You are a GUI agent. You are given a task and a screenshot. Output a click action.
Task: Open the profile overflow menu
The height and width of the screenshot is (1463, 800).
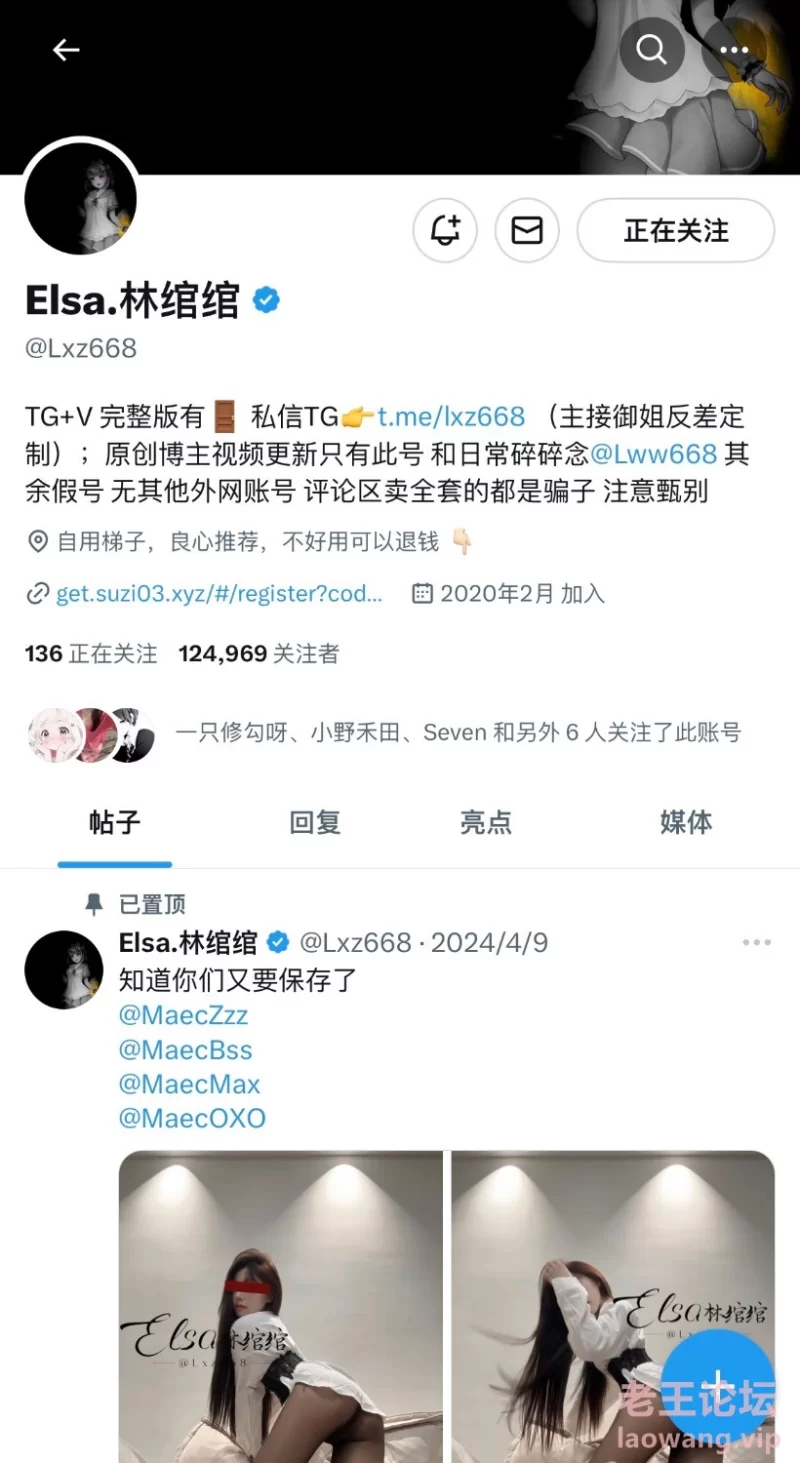(x=734, y=50)
